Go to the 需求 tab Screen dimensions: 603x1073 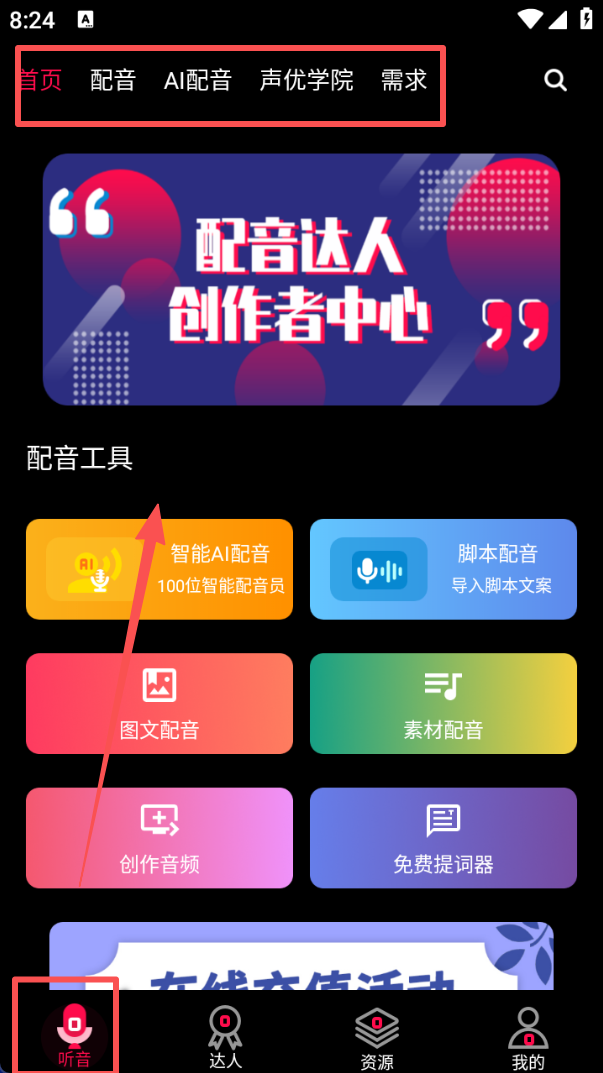[404, 80]
